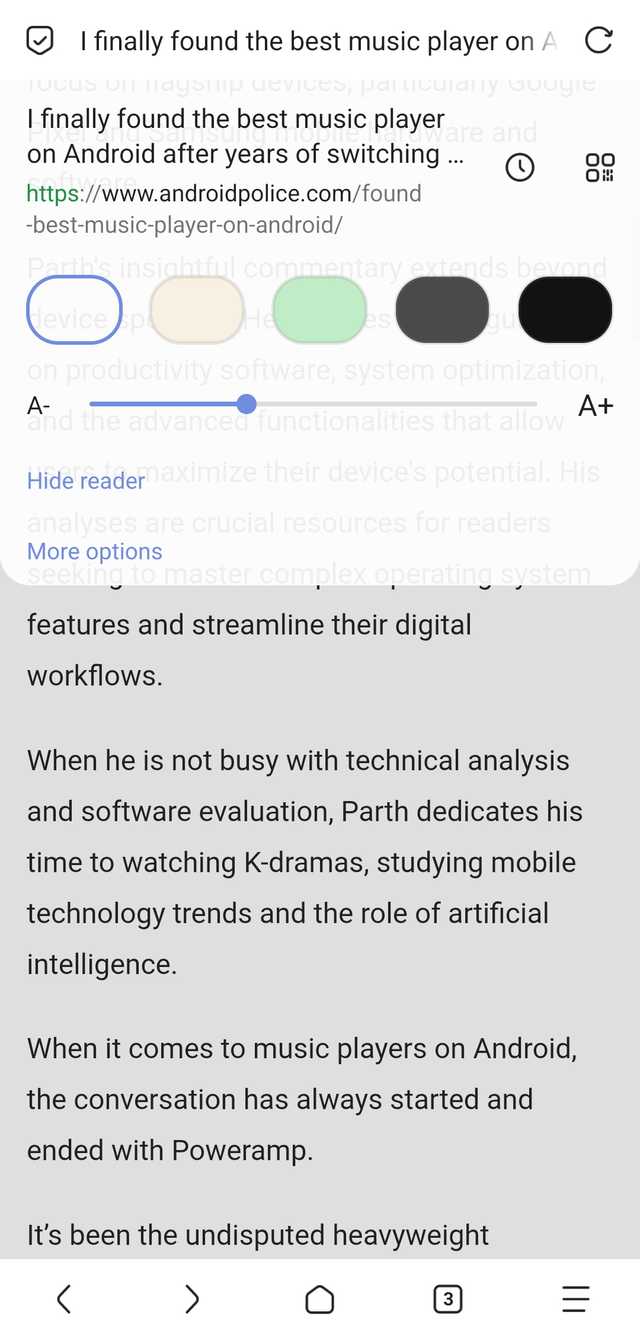Switch to the dark gray reader theme
Viewport: 640px width, 1339px height.
coord(442,310)
